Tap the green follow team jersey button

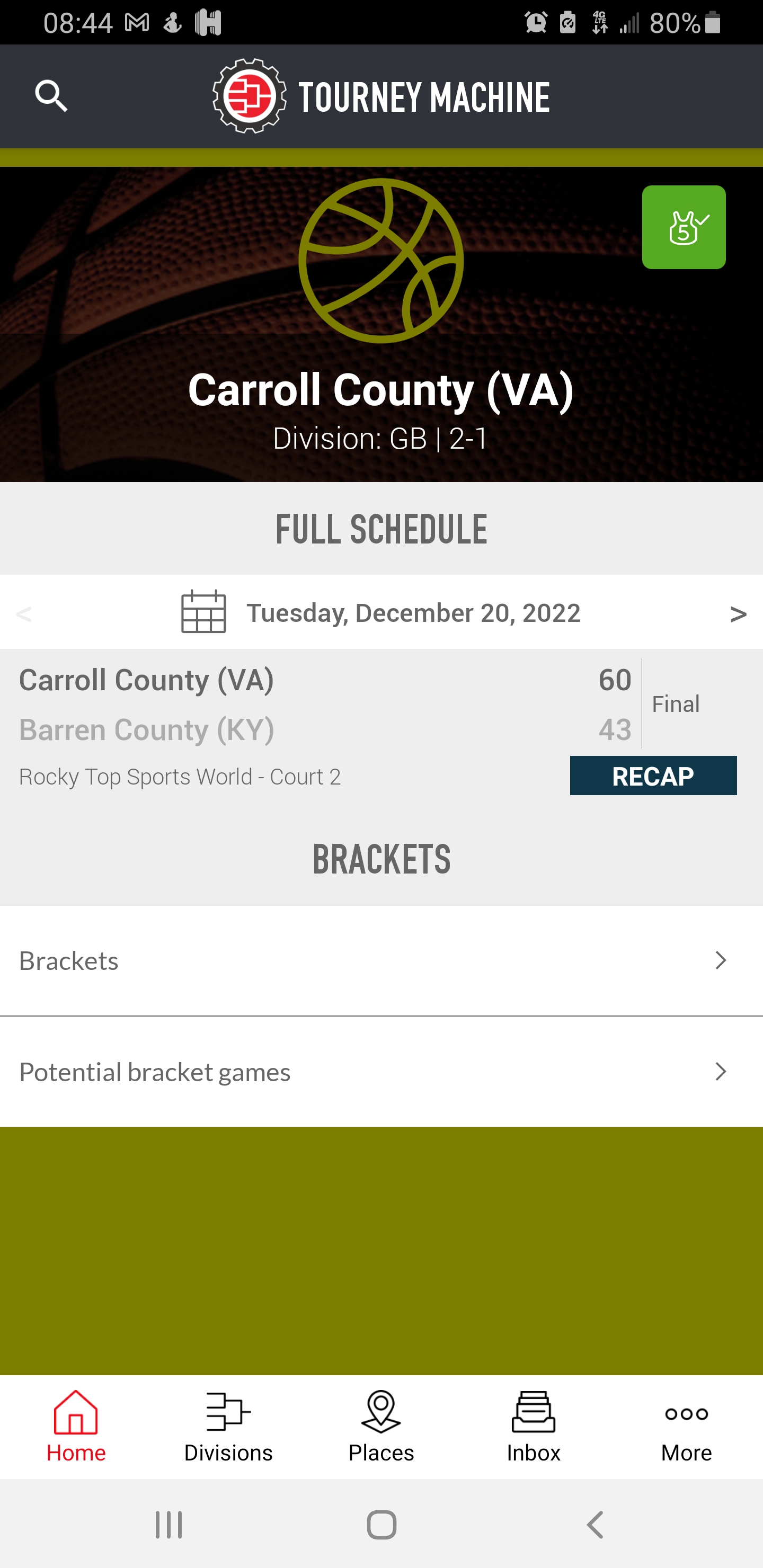683,227
